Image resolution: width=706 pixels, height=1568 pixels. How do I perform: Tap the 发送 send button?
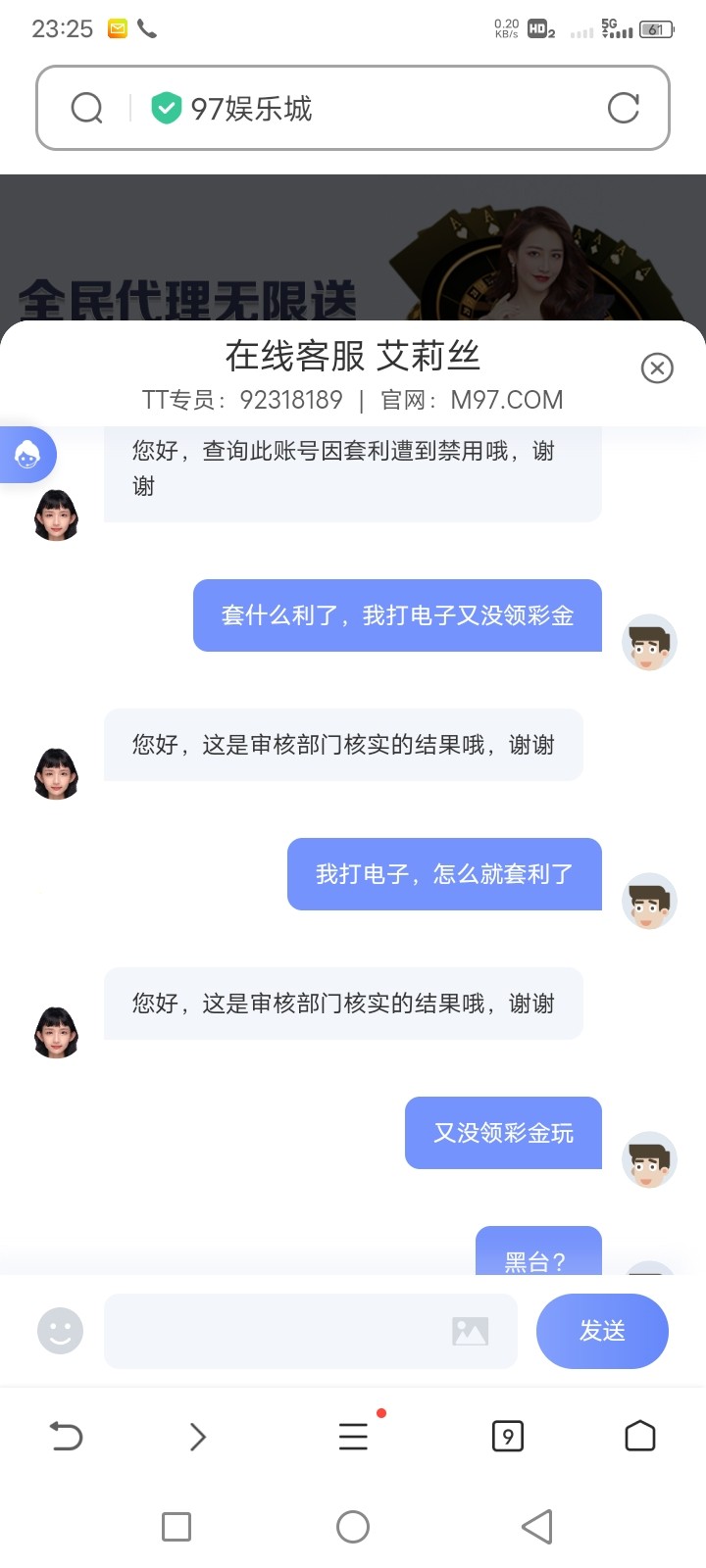(602, 1330)
